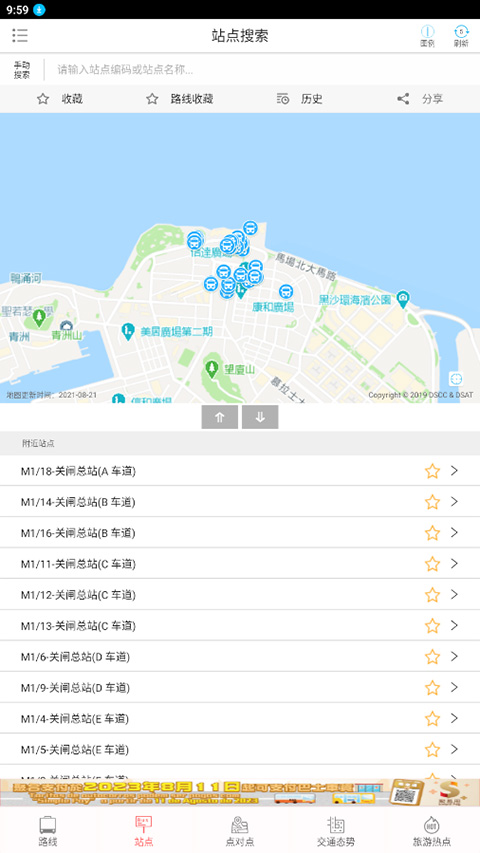Open 收藏 favorites
This screenshot has width=480, height=853.
(x=60, y=99)
